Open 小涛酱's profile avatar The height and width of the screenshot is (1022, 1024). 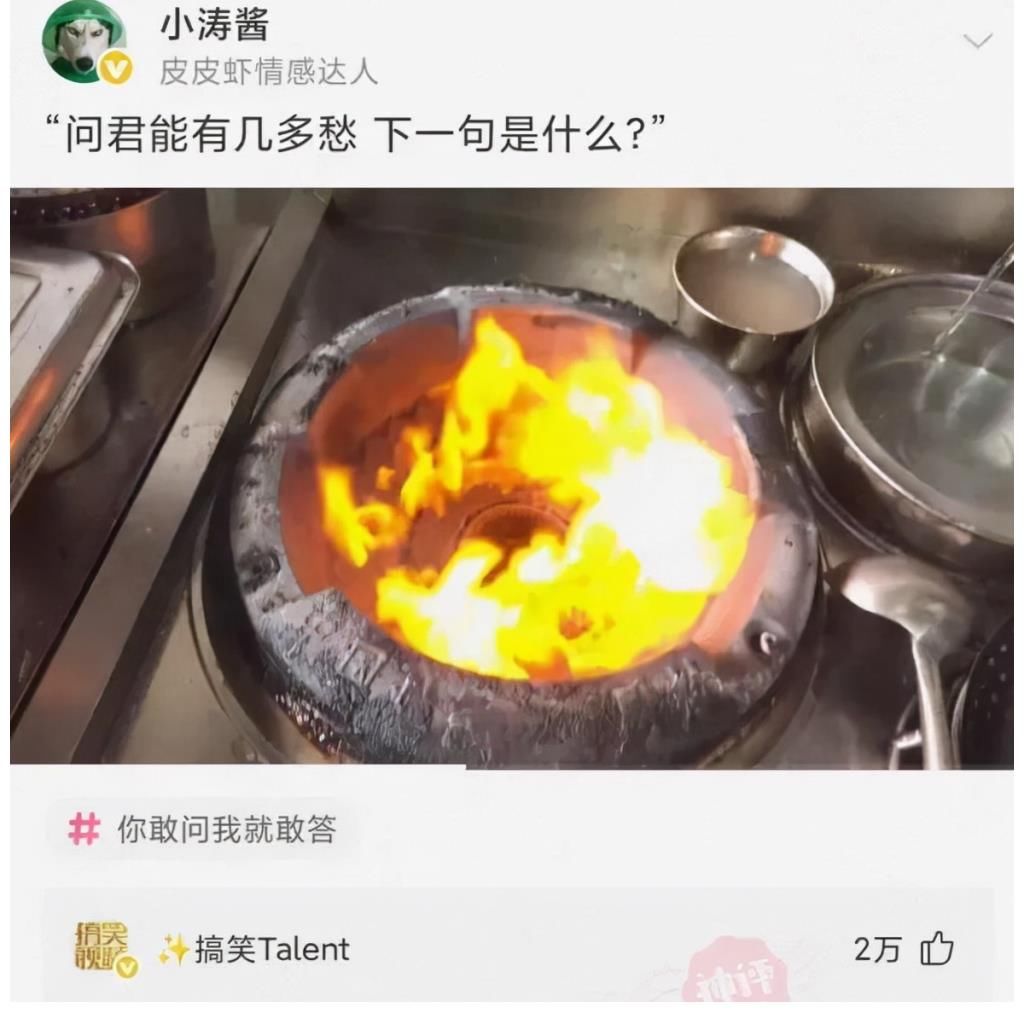tap(84, 42)
